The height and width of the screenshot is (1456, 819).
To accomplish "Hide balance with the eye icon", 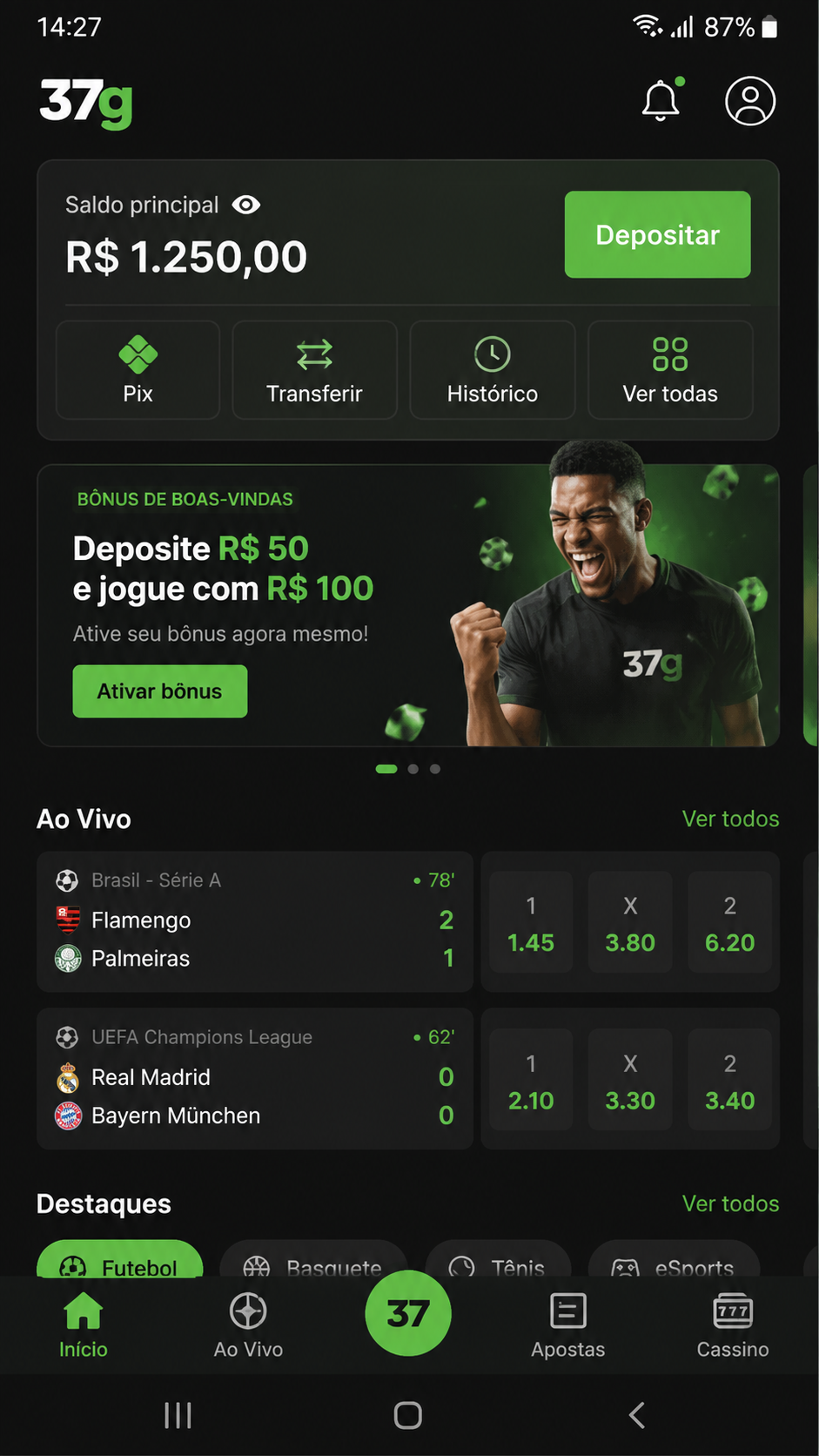I will coord(246,205).
